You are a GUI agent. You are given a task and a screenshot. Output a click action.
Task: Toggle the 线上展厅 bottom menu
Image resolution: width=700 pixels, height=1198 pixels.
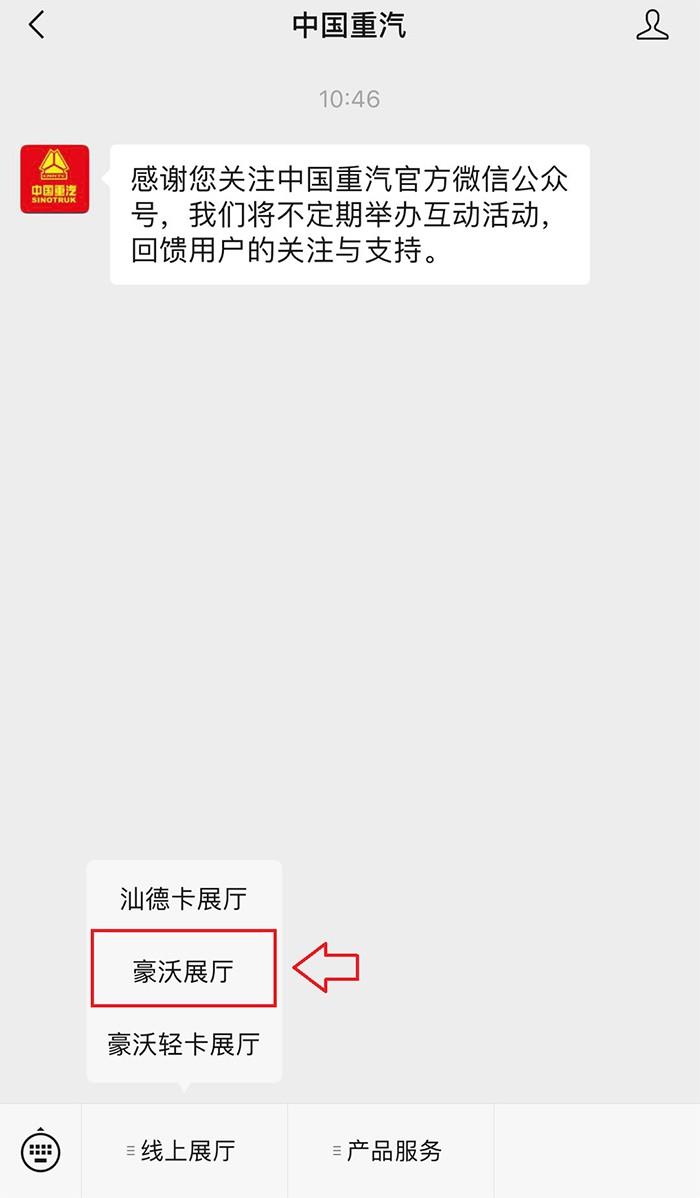click(x=184, y=1151)
